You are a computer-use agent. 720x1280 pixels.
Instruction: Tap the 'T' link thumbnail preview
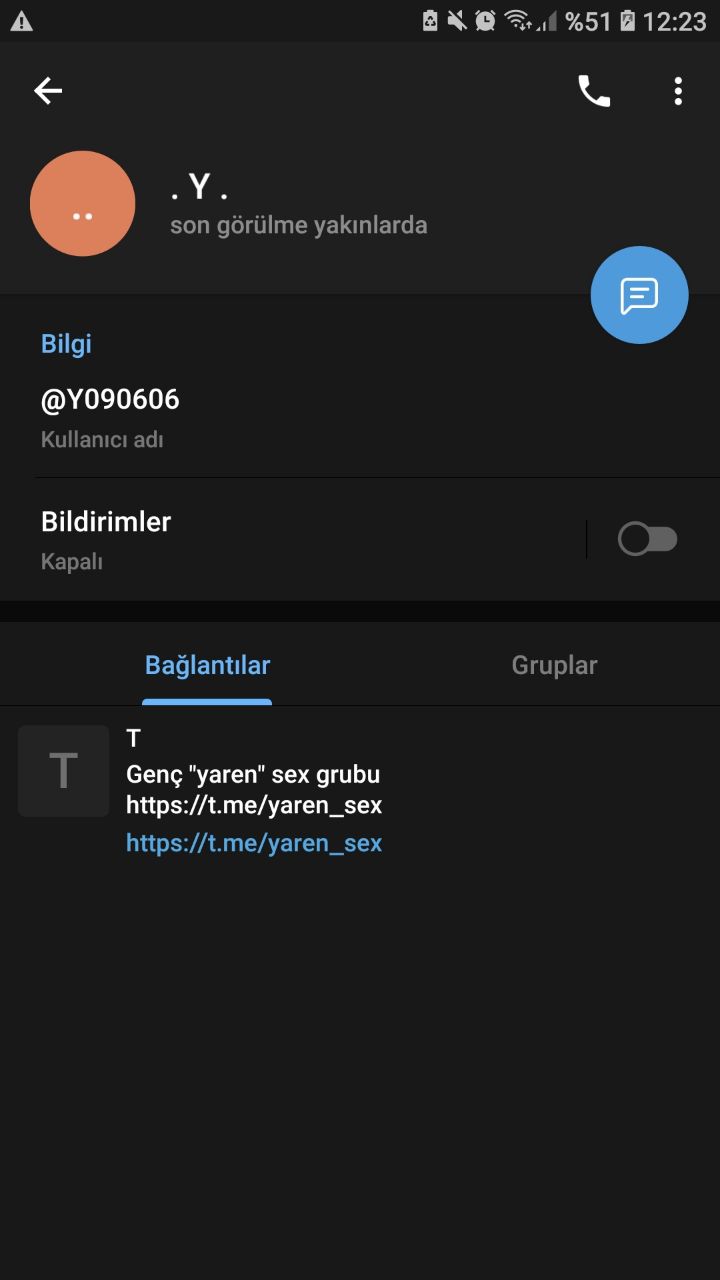pyautogui.click(x=63, y=770)
